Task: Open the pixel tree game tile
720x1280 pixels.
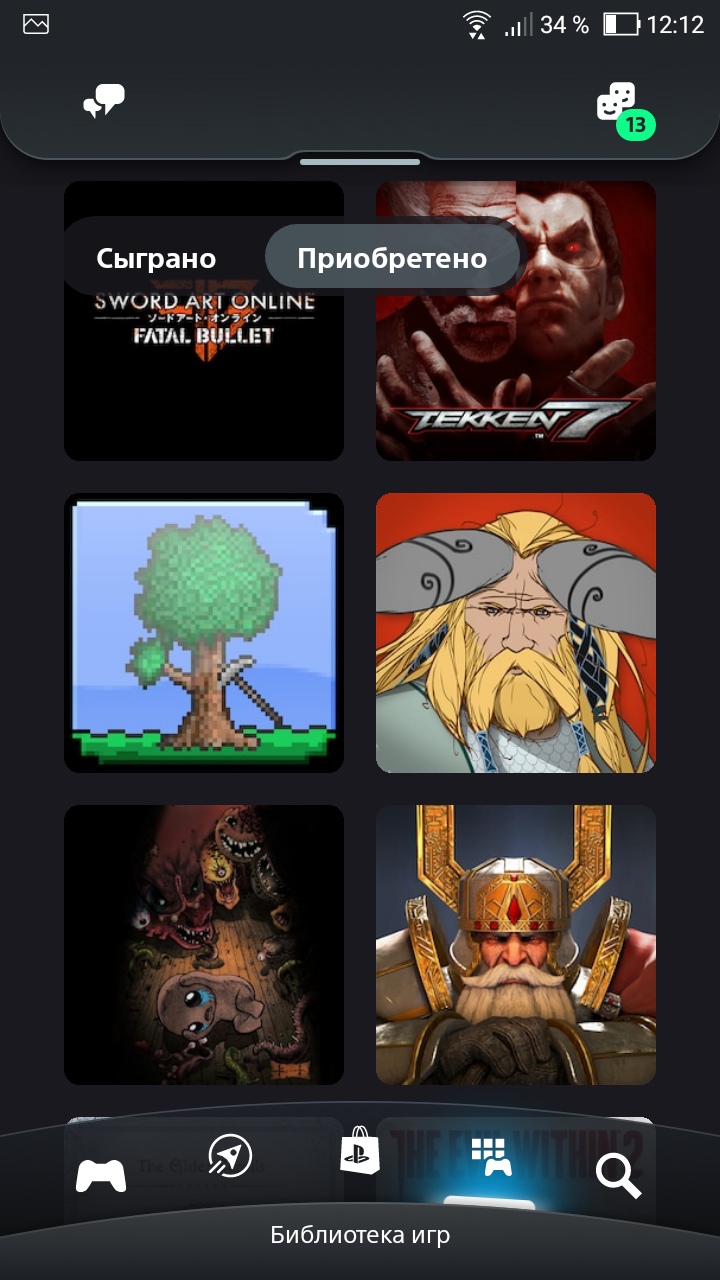Action: coord(204,633)
